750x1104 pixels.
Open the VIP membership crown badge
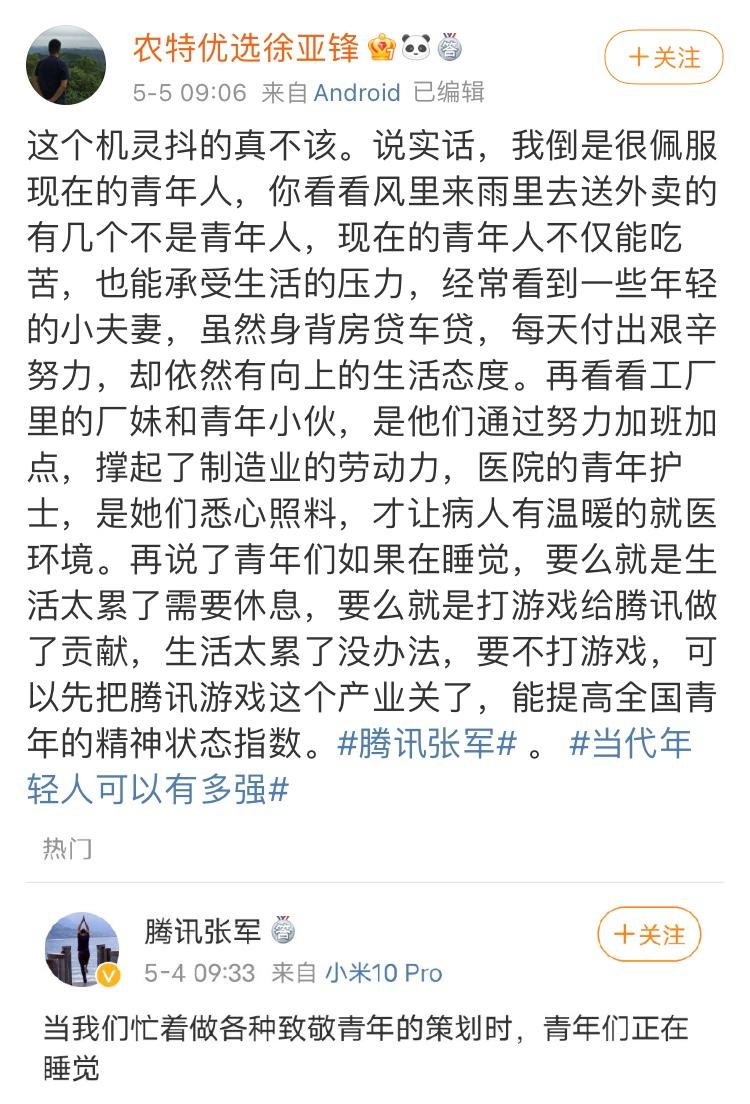pyautogui.click(x=380, y=47)
